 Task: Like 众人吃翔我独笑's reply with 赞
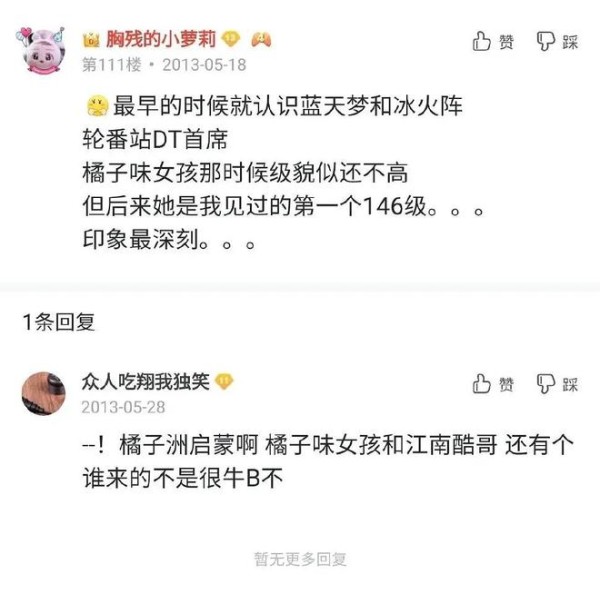click(493, 384)
